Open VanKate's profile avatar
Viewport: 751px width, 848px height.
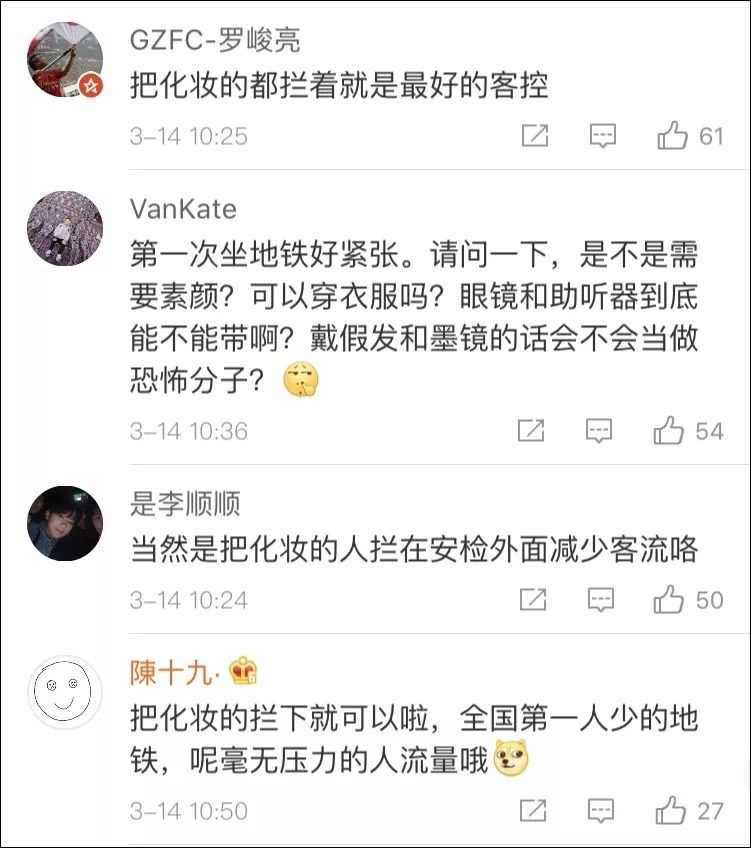point(65,228)
